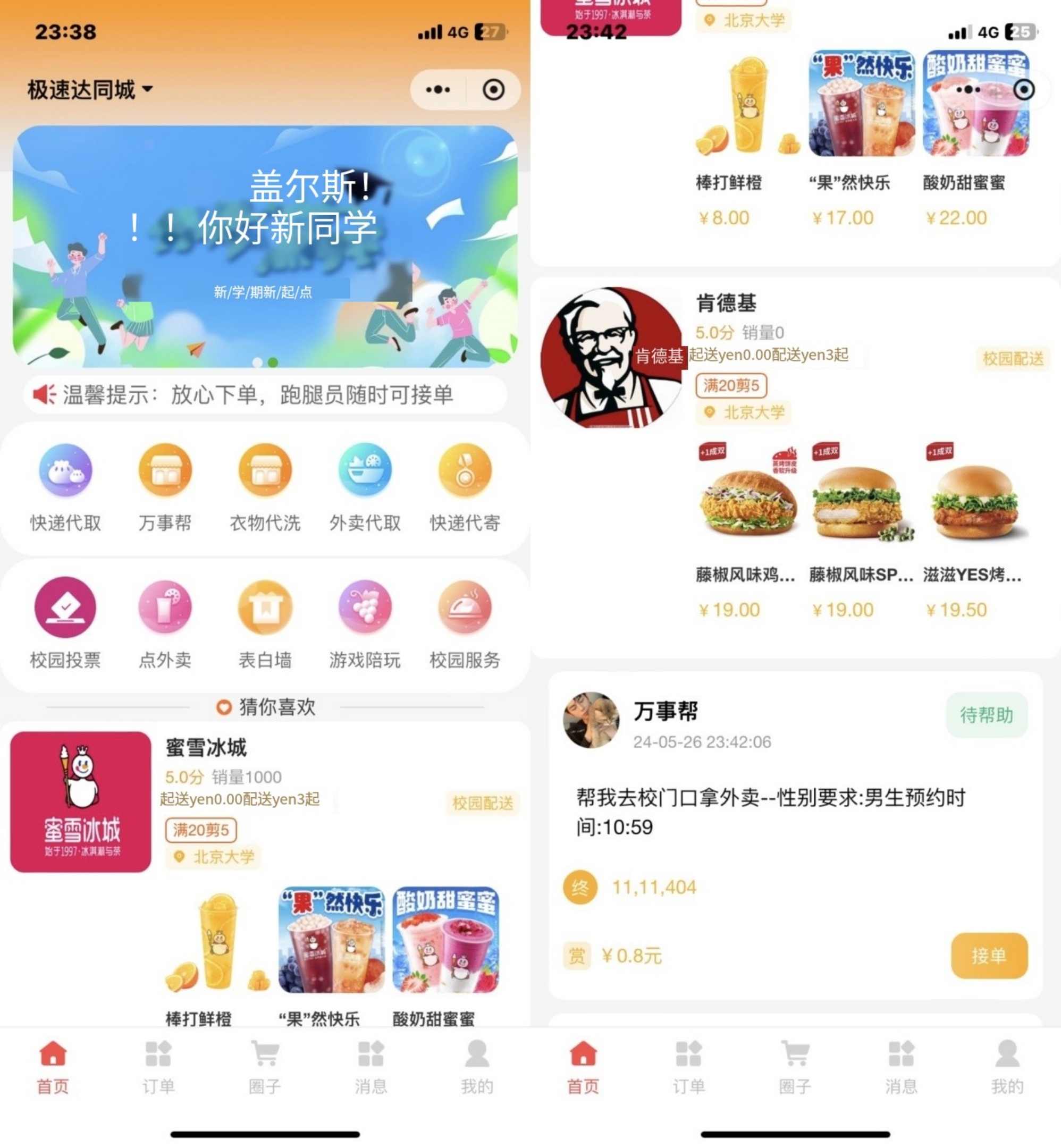Open the 你好新同学 welcome banner
The image size is (1061, 1148).
tap(265, 247)
